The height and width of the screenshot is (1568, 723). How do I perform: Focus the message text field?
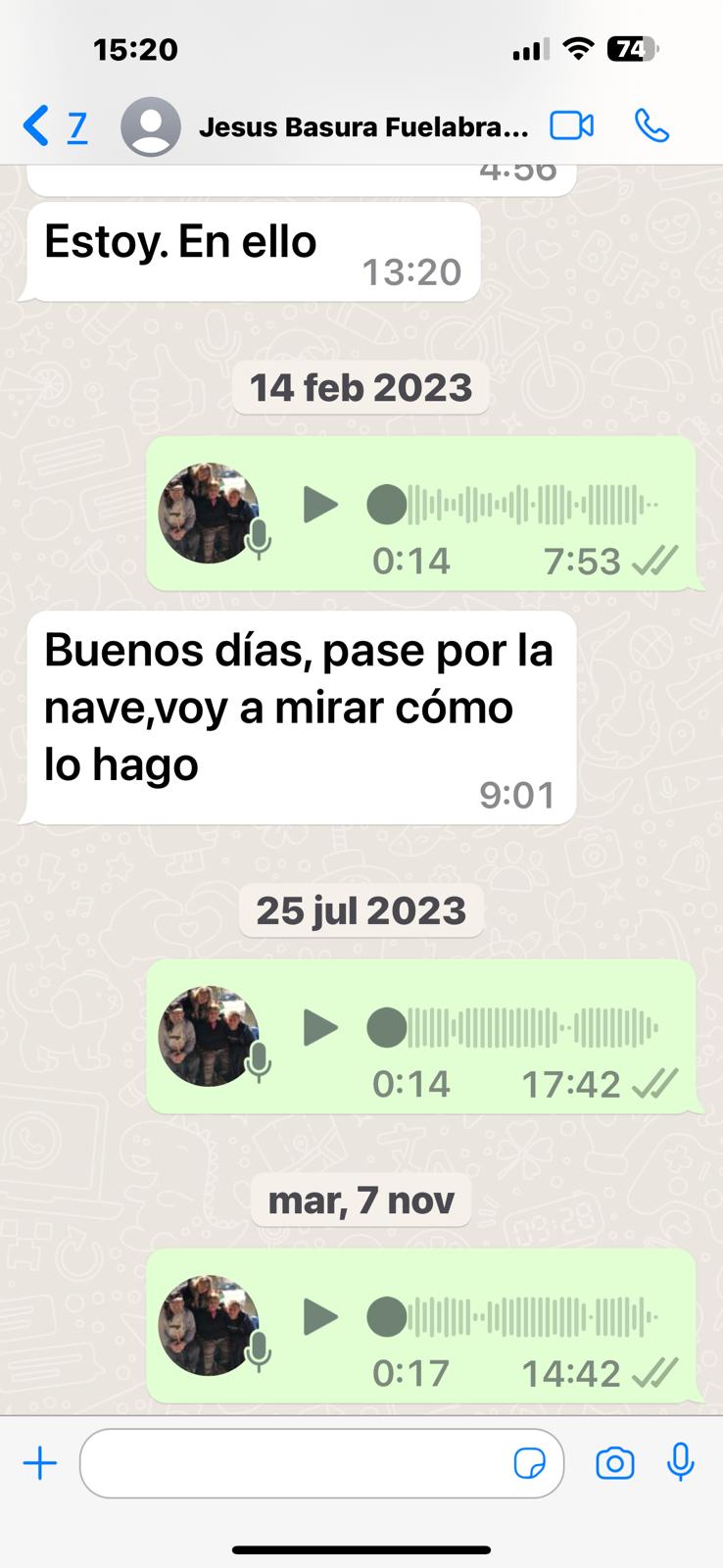[294, 1464]
